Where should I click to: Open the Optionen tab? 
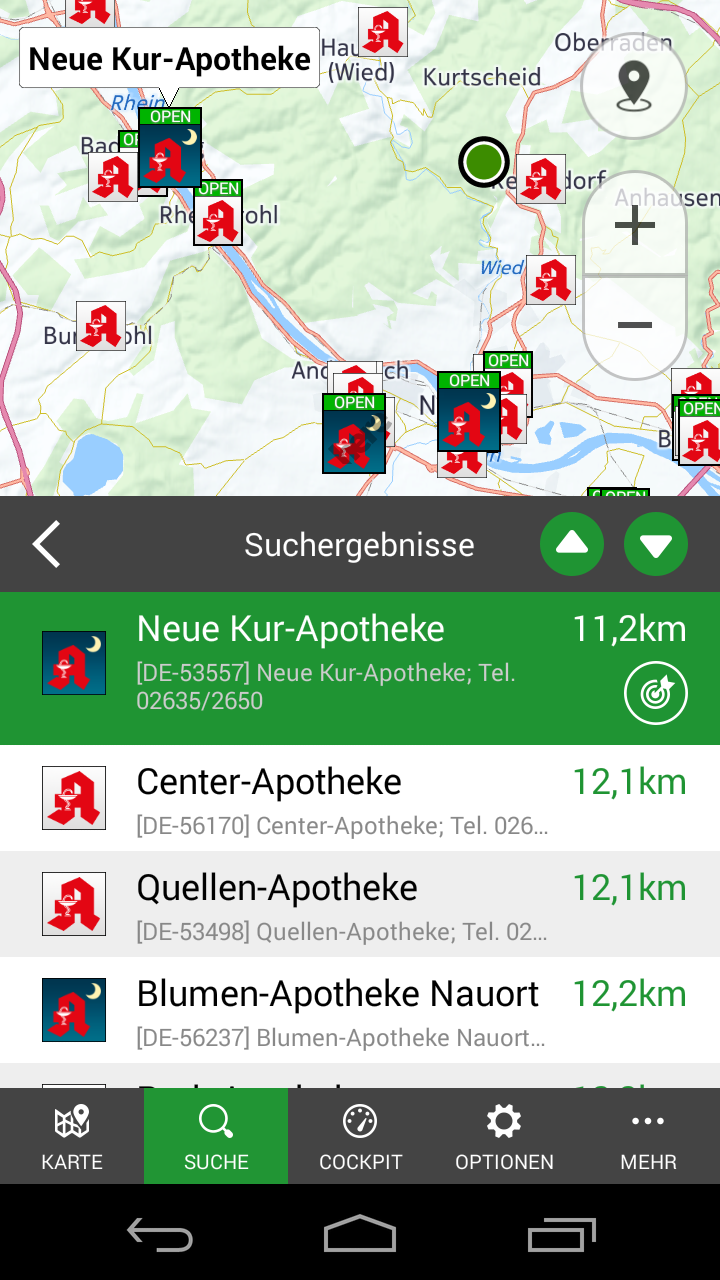[x=504, y=1136]
